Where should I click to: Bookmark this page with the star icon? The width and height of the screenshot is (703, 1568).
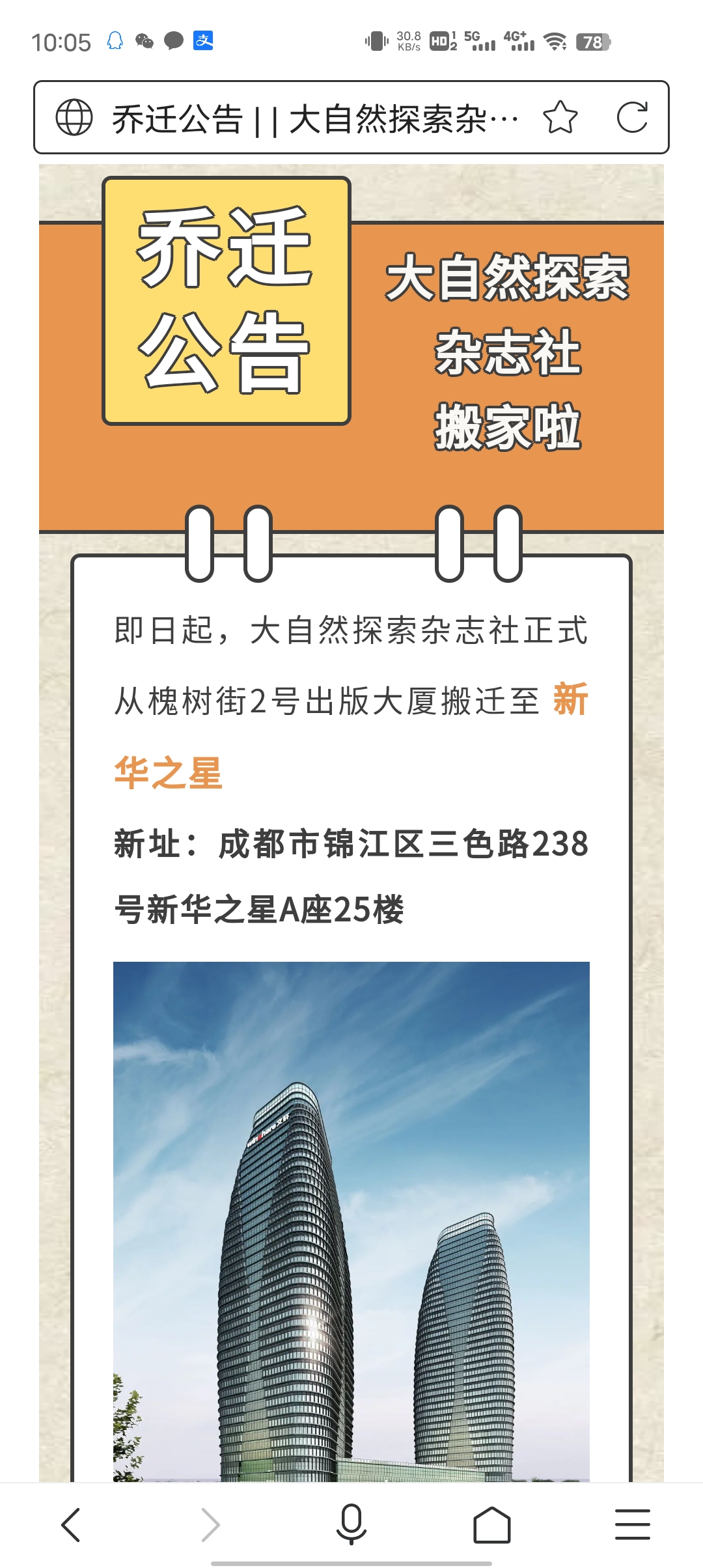560,118
